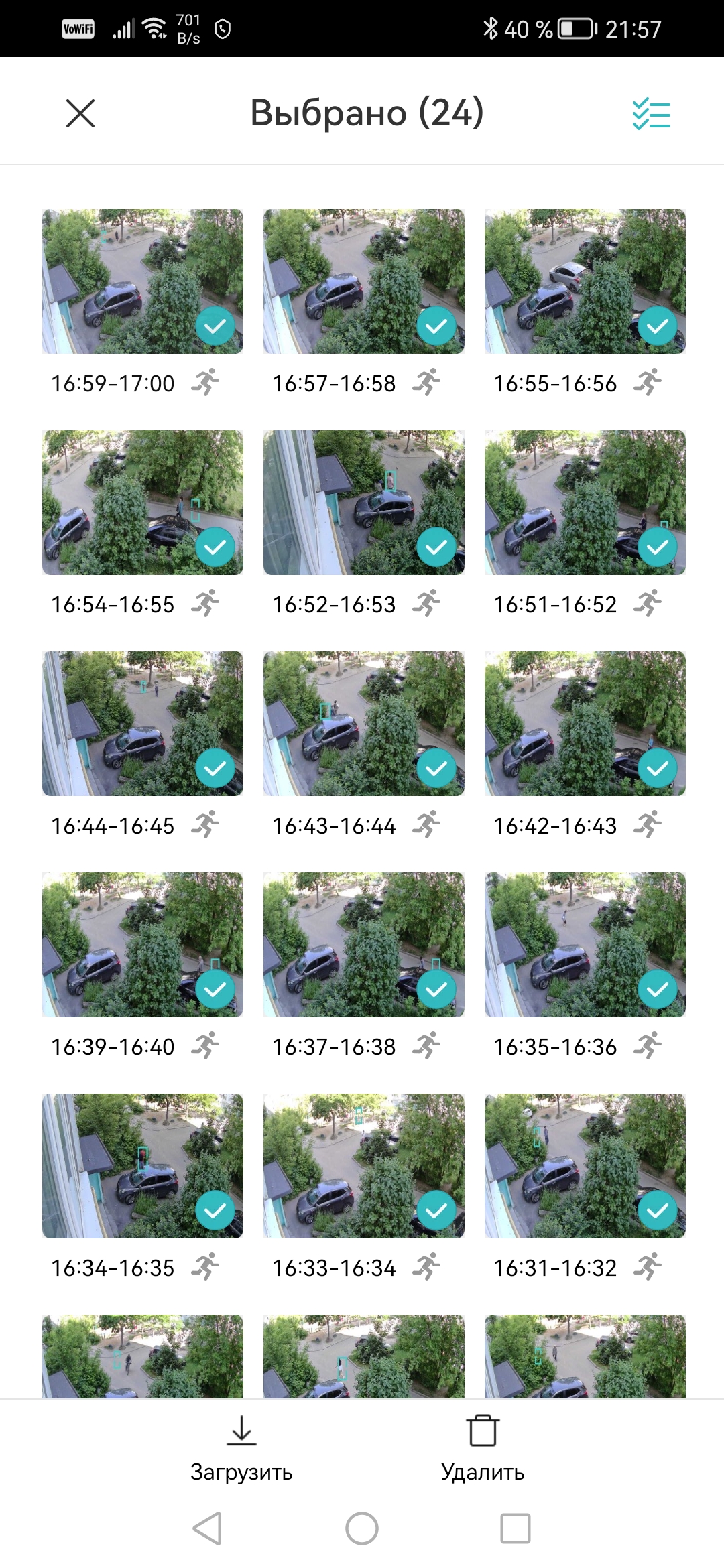Unselect the 16:39-16:40 recording
724x1568 pixels.
pyautogui.click(x=215, y=990)
